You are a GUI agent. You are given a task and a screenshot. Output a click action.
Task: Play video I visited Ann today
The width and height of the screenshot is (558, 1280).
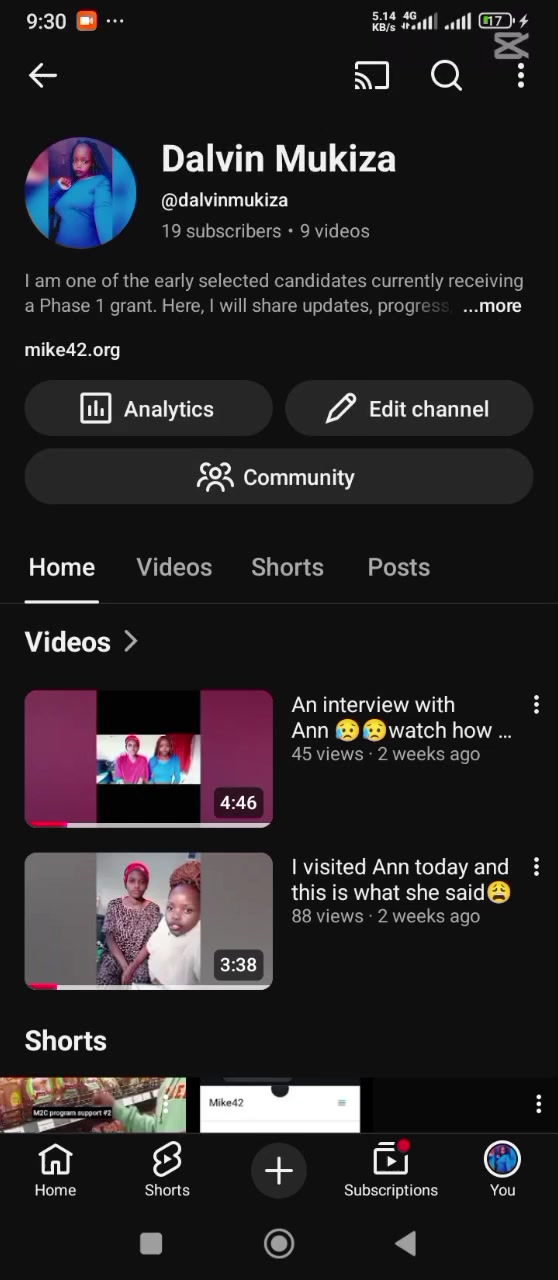point(148,920)
